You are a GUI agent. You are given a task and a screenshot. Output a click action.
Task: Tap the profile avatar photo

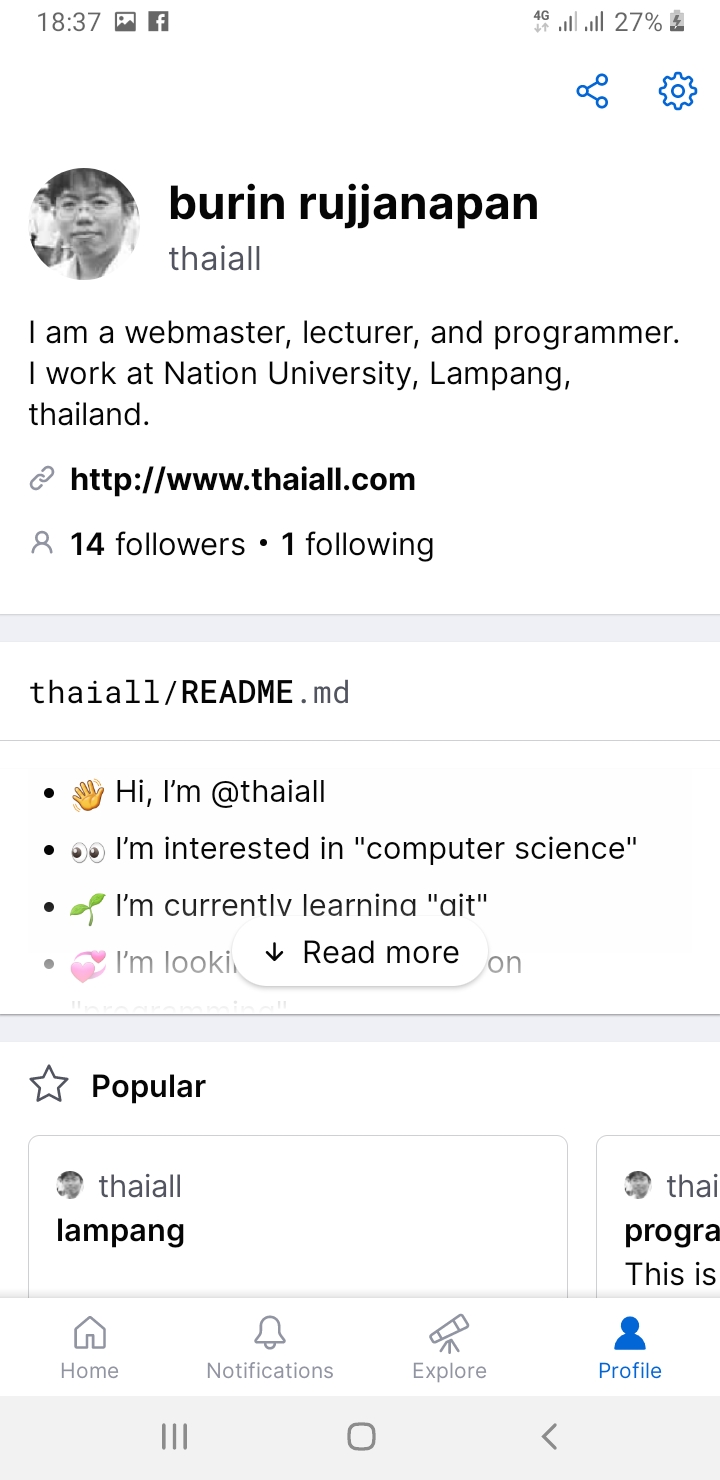point(84,224)
